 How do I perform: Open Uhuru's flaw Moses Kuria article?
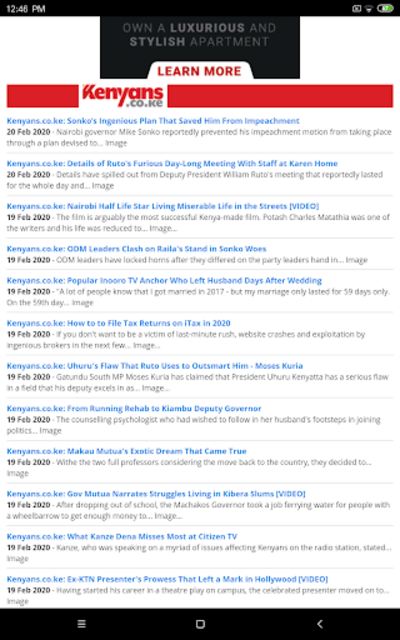[155, 366]
